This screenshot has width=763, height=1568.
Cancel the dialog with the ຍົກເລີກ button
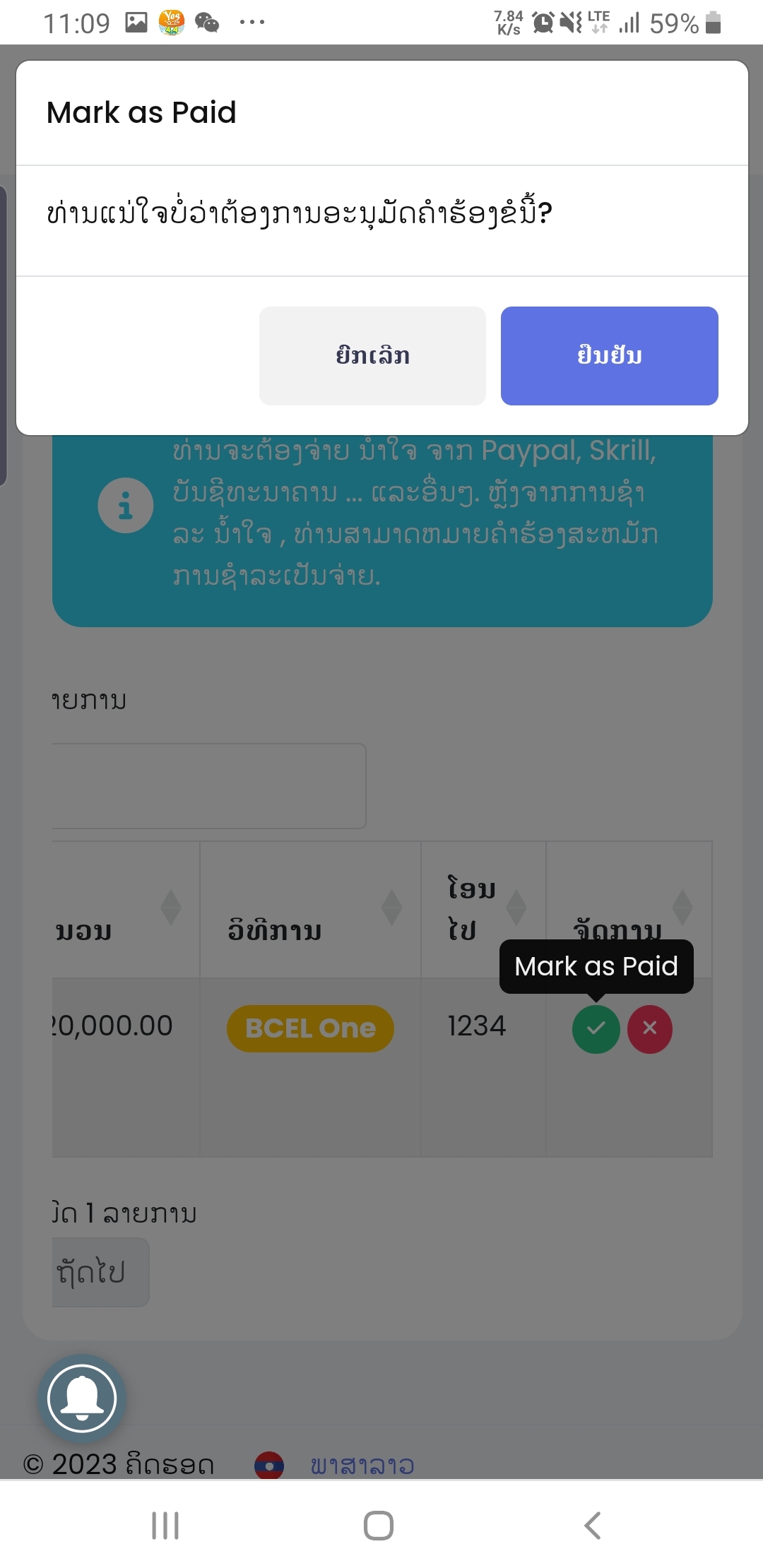coord(372,355)
